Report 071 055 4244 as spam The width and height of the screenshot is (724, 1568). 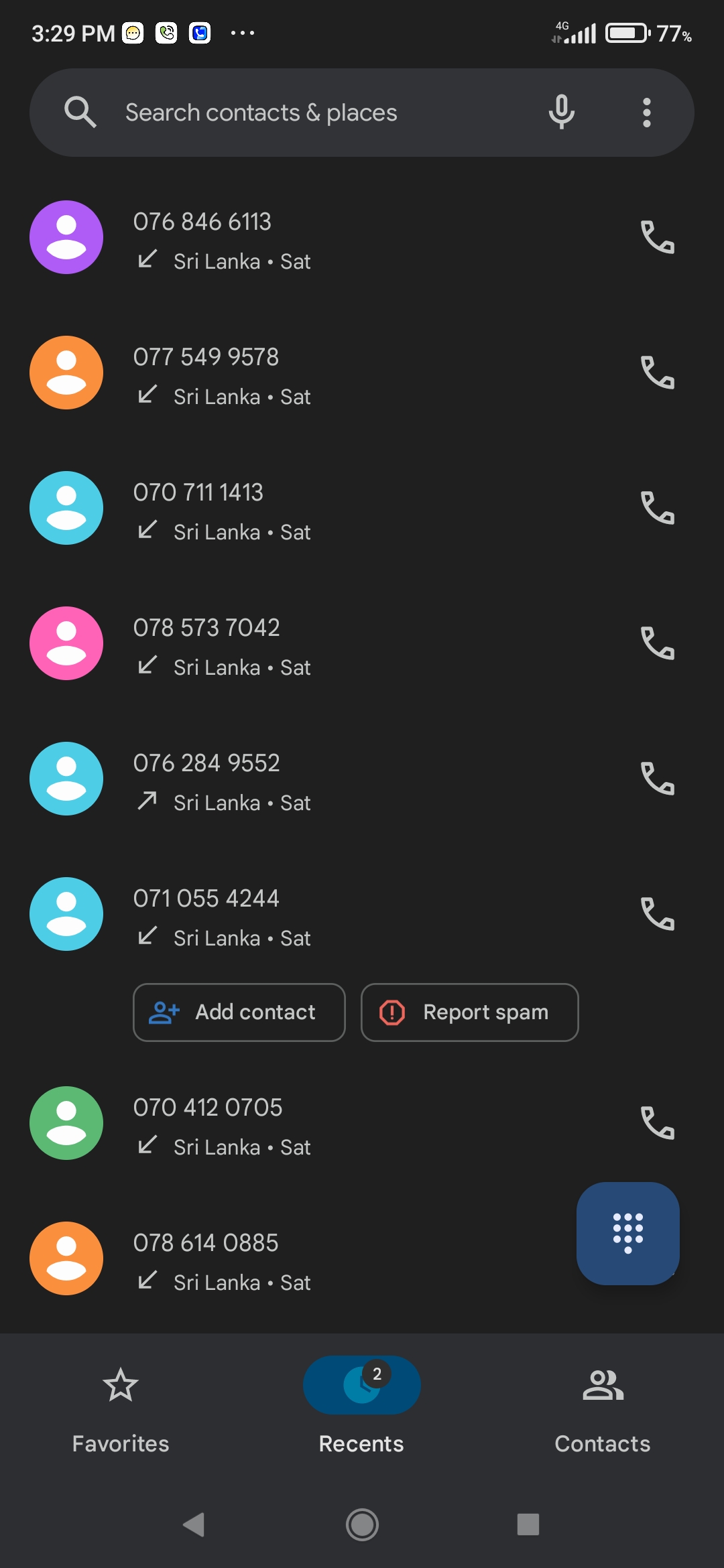click(x=470, y=1012)
